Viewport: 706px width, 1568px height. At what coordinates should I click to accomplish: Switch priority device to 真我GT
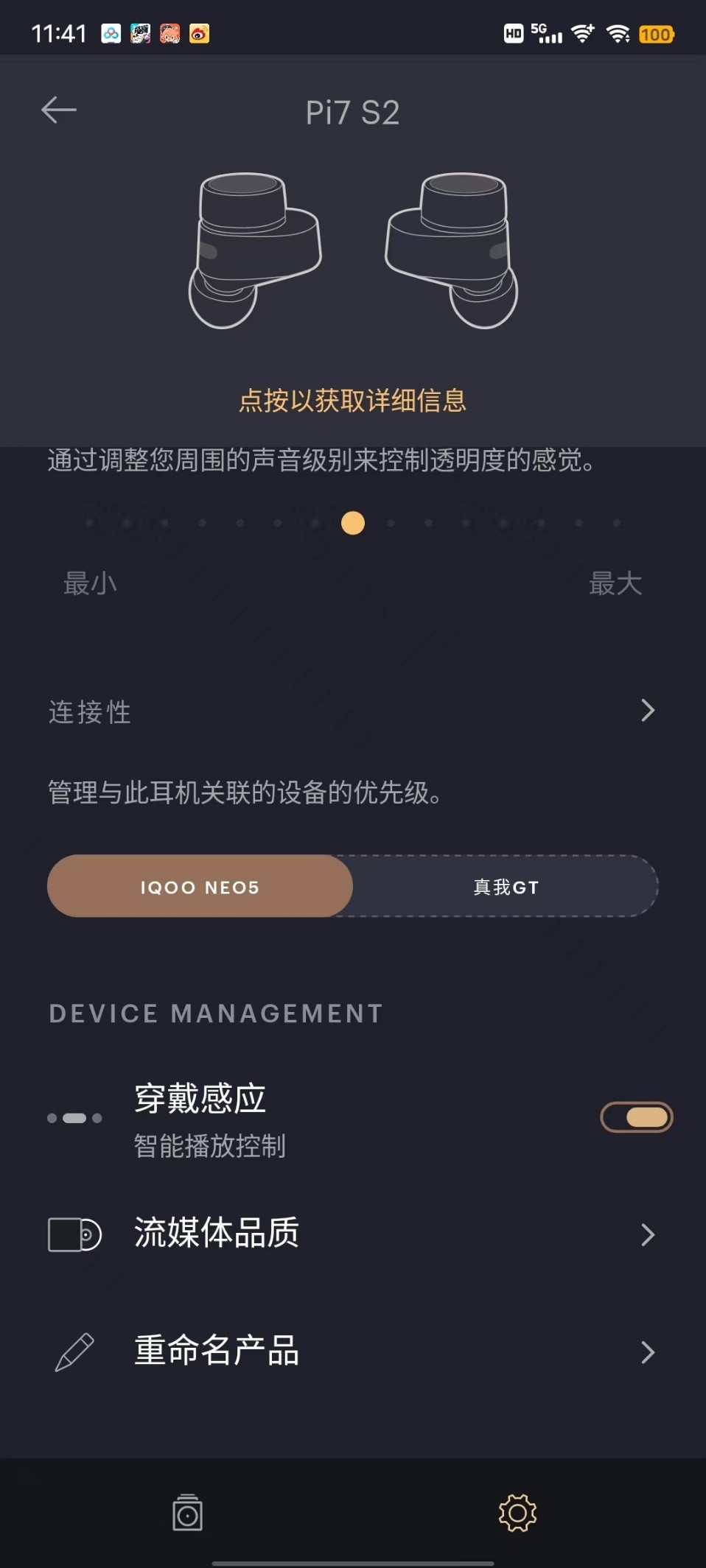[506, 886]
